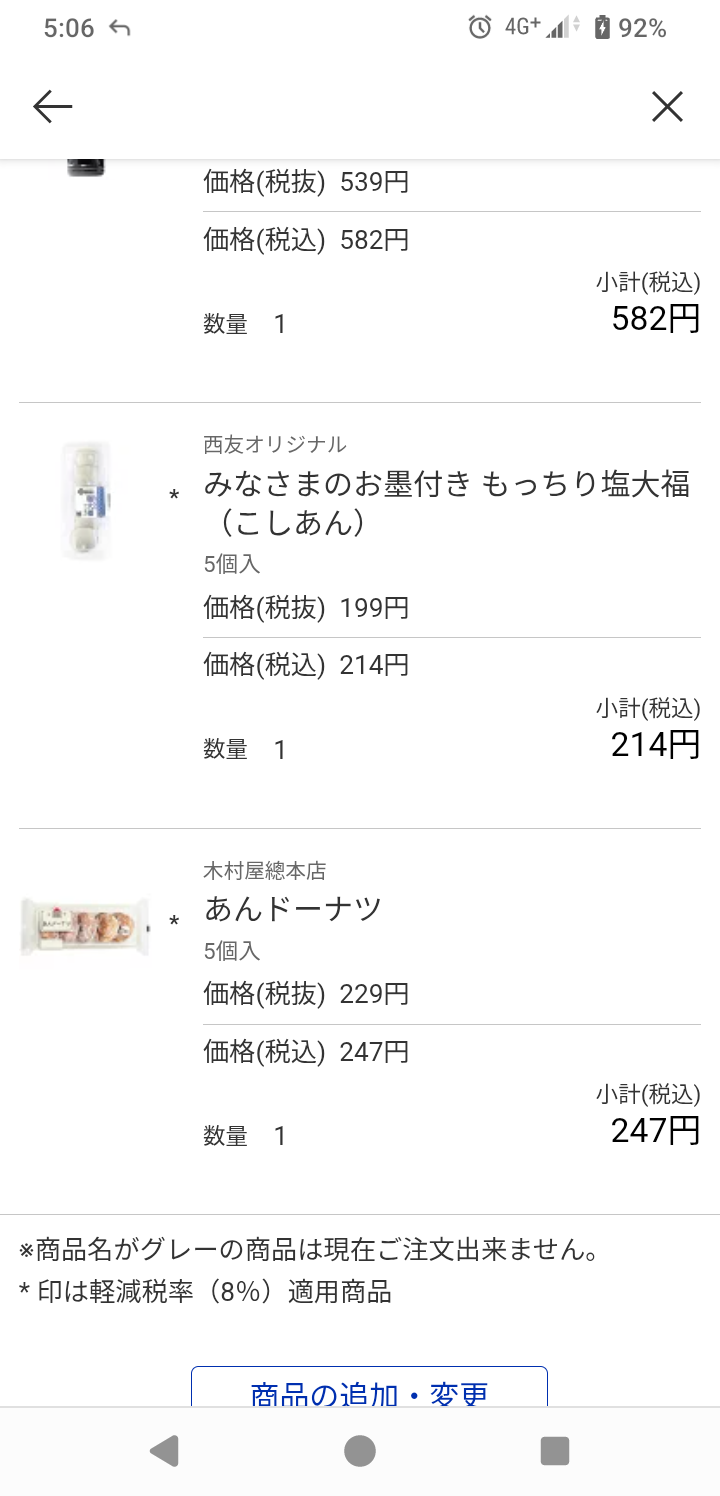Open the あんドーナツ product image

85,926
